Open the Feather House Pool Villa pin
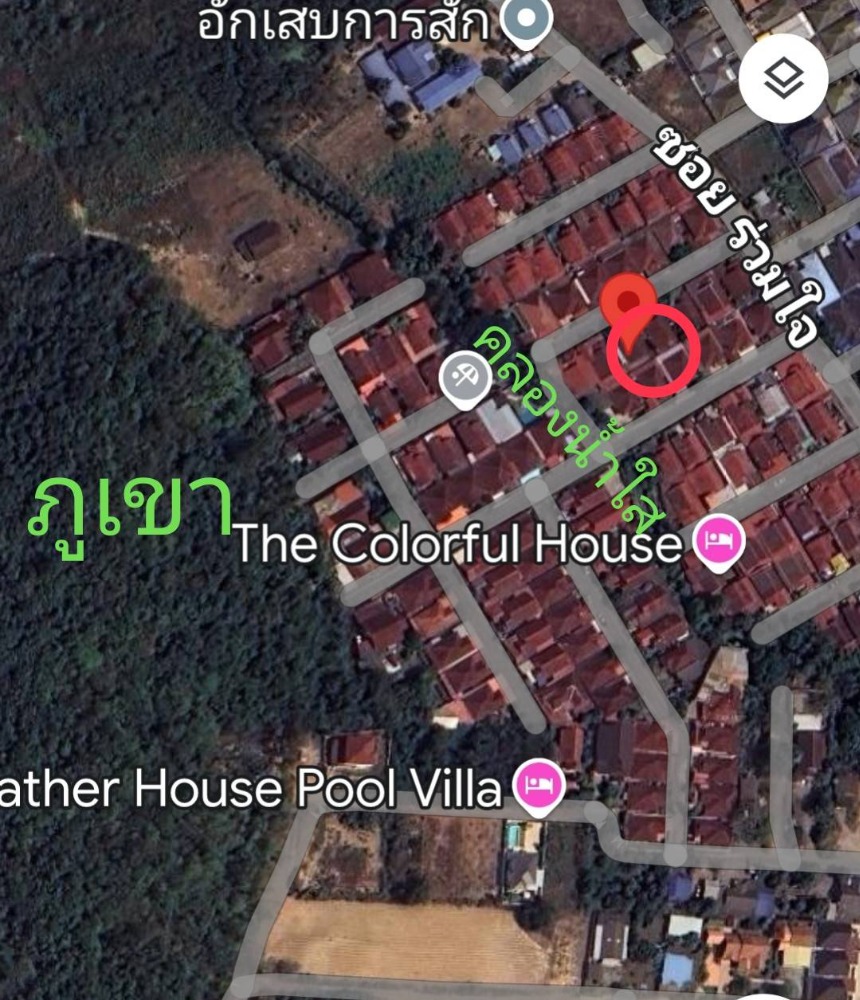860x1000 pixels. 539,786
